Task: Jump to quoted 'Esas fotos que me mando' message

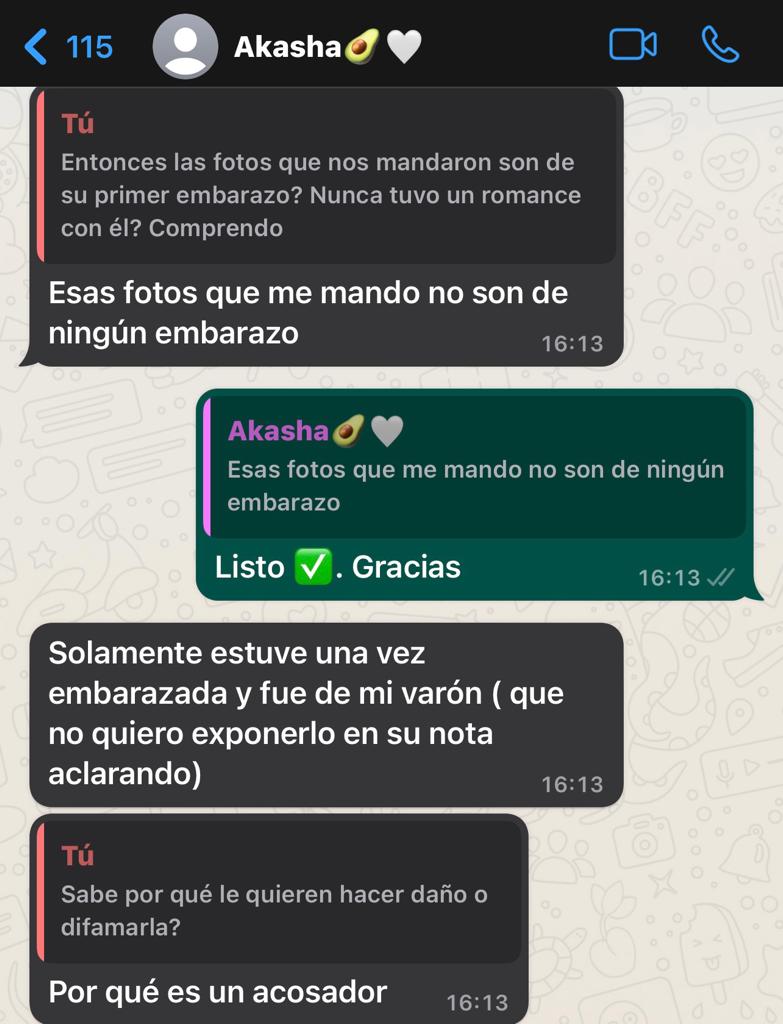Action: pyautogui.click(x=475, y=468)
